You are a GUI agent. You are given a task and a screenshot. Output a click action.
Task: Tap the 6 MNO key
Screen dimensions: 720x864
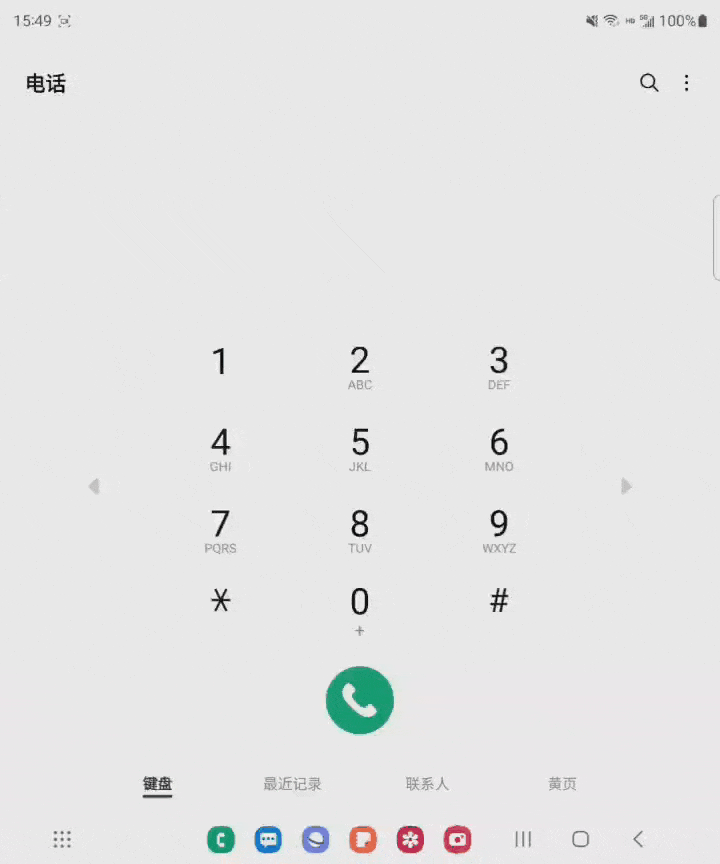(499, 449)
